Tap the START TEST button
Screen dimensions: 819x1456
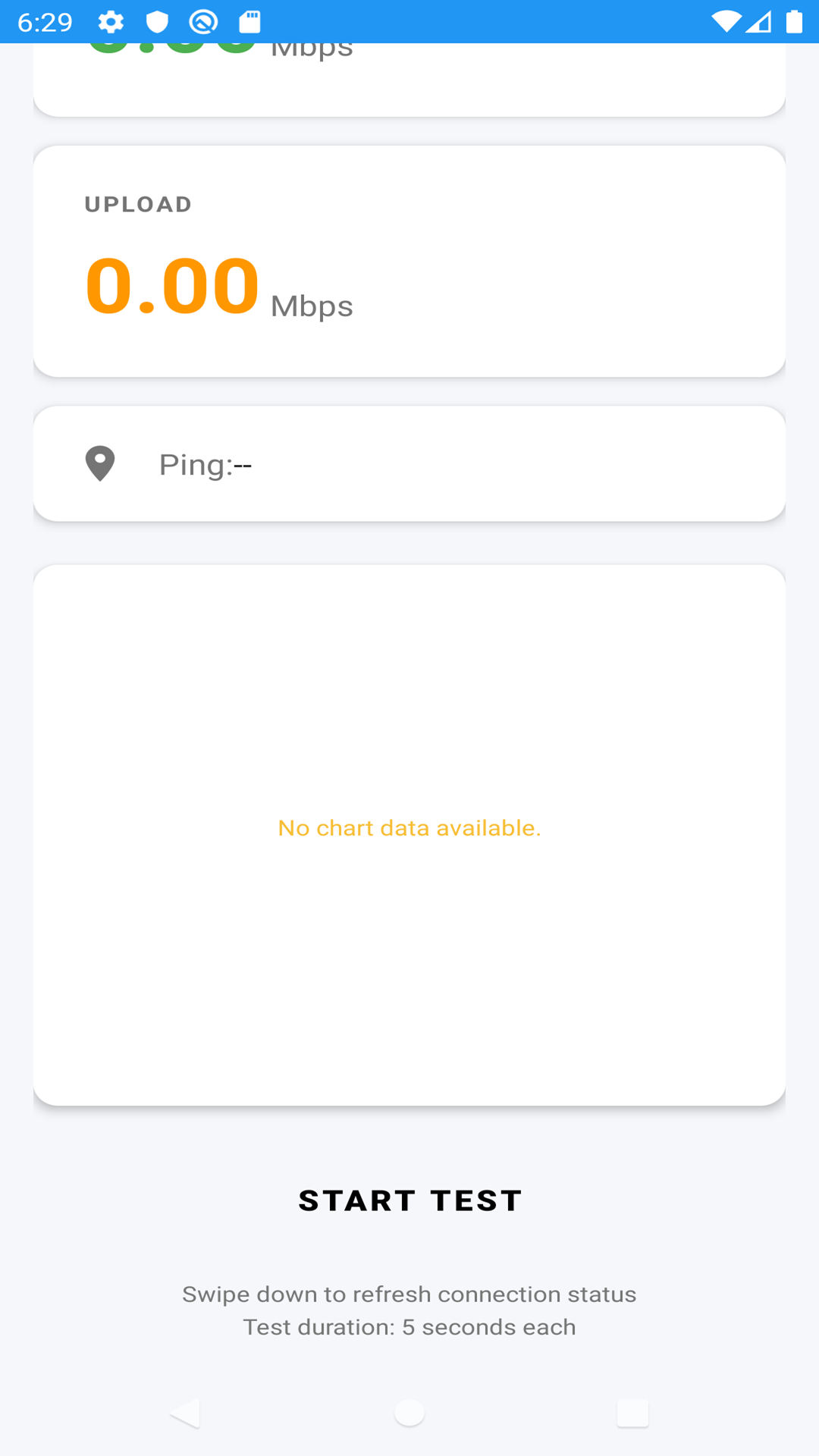tap(409, 1200)
